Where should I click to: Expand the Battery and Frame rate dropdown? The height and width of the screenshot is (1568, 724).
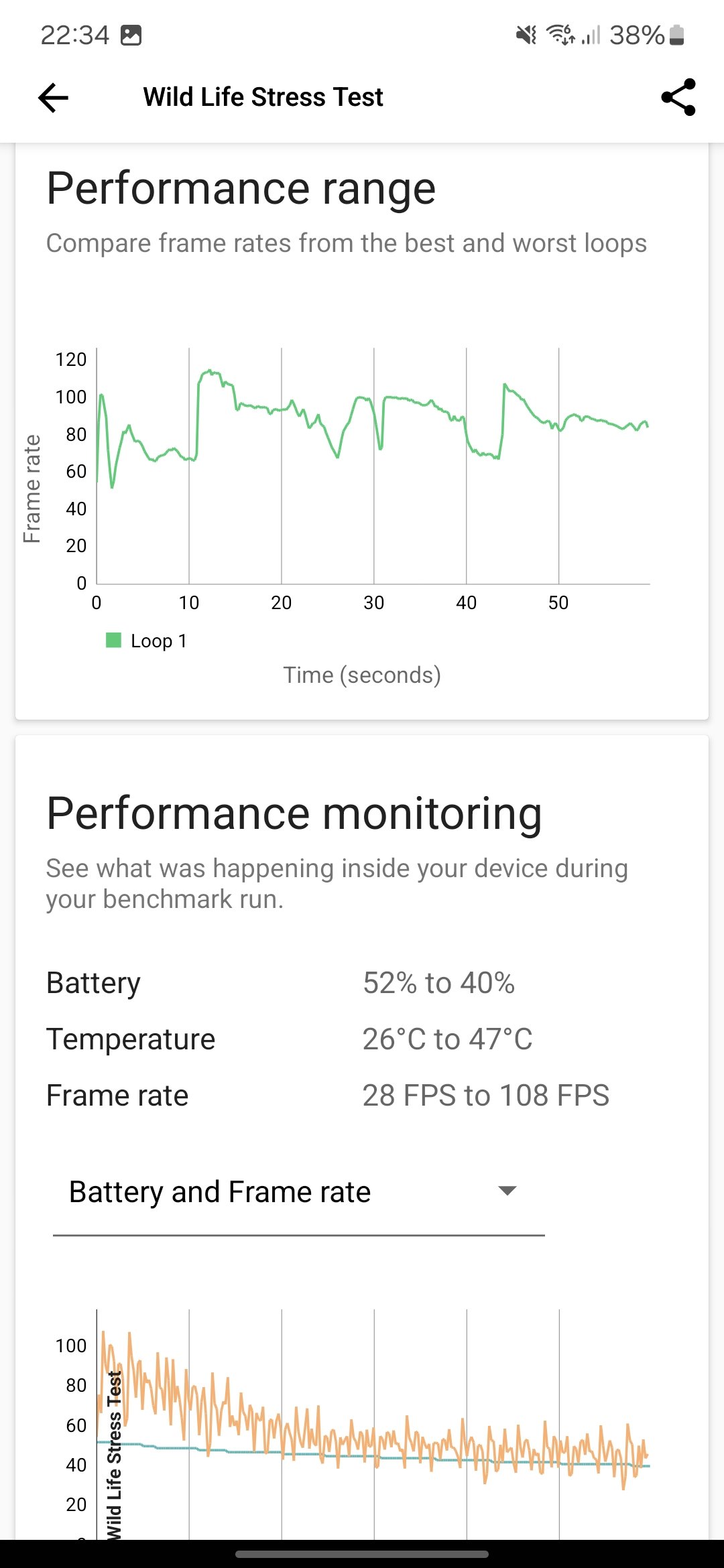click(x=298, y=1193)
